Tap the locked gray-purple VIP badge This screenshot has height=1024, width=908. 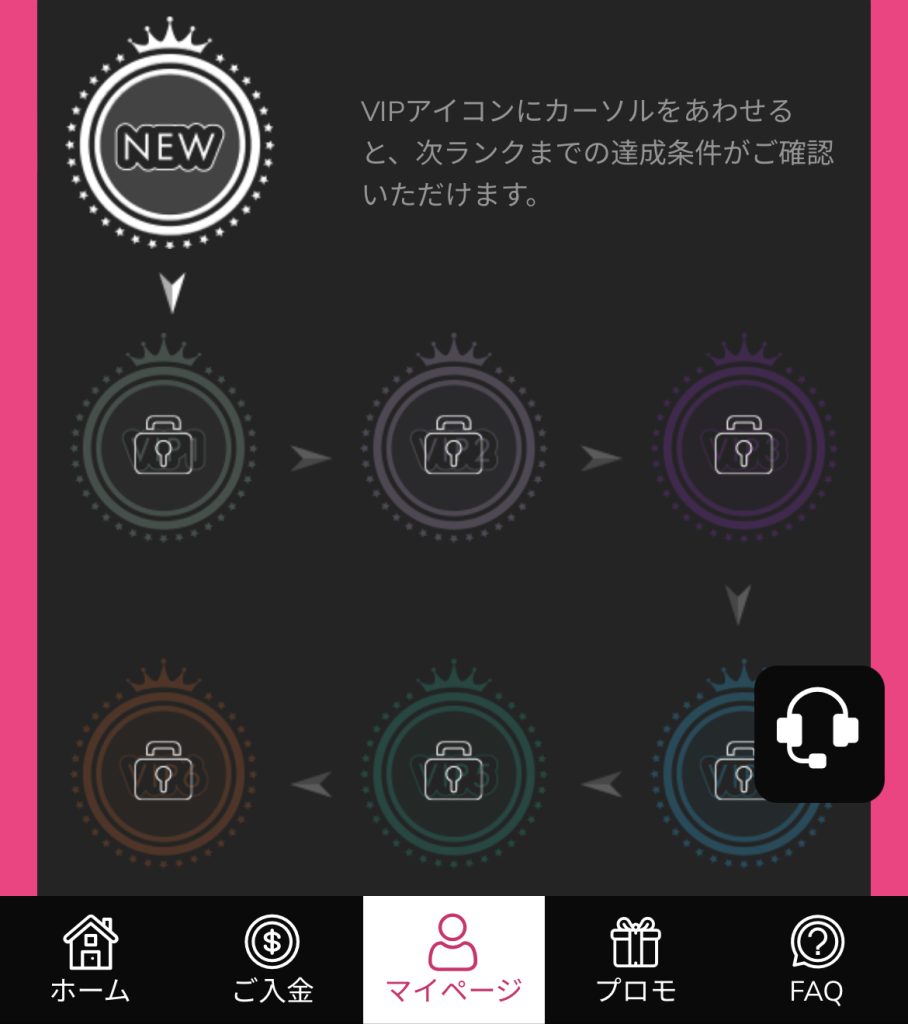(x=453, y=446)
